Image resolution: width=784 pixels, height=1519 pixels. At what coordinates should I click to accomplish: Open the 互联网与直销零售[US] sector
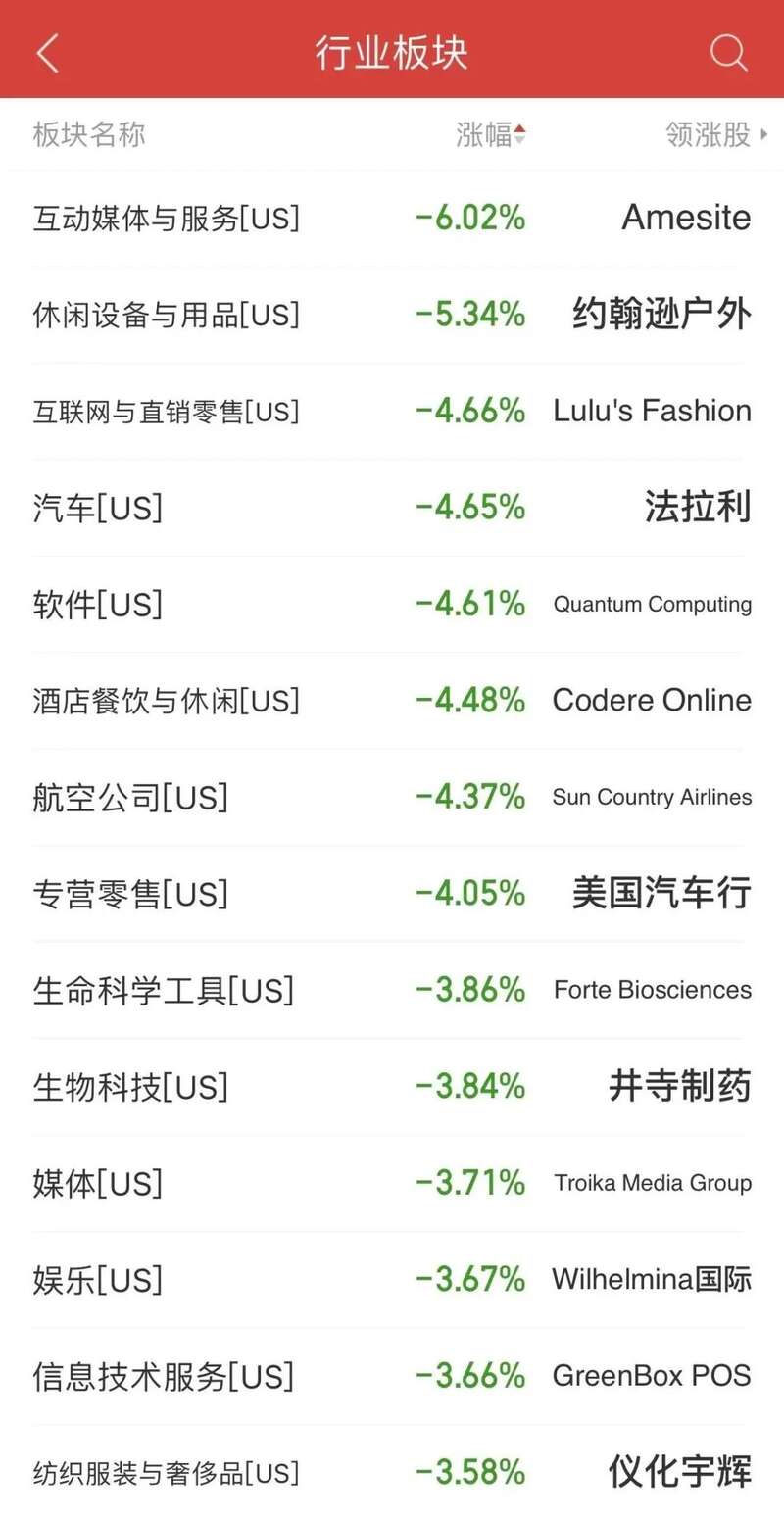392,411
